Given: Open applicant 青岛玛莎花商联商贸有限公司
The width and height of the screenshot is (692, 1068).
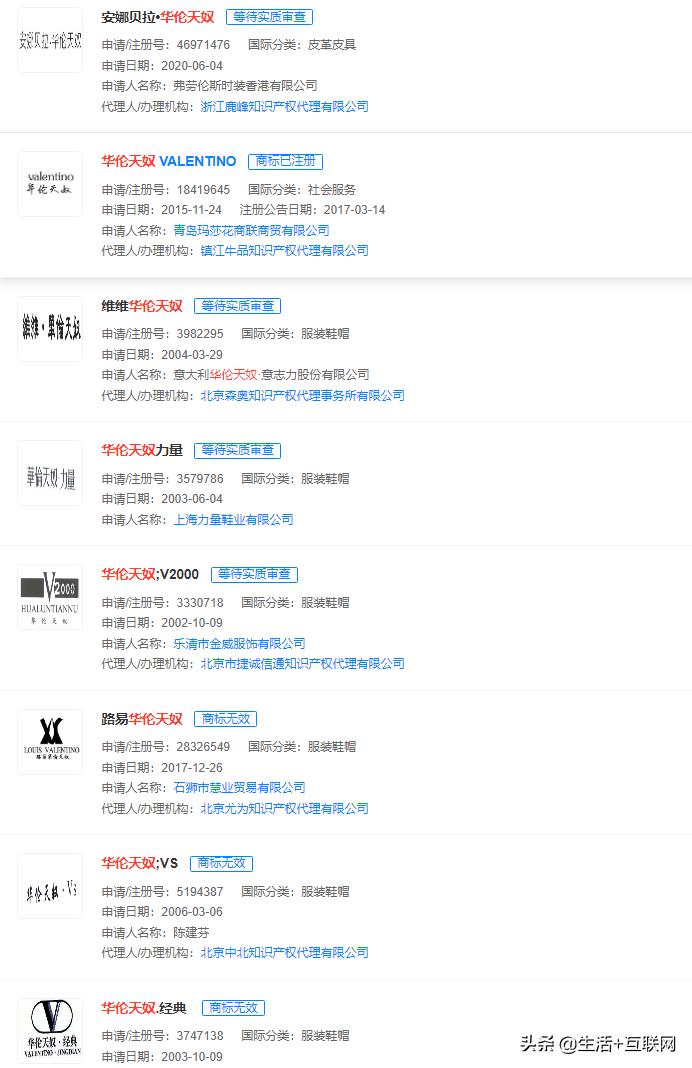Looking at the screenshot, I should click(251, 230).
